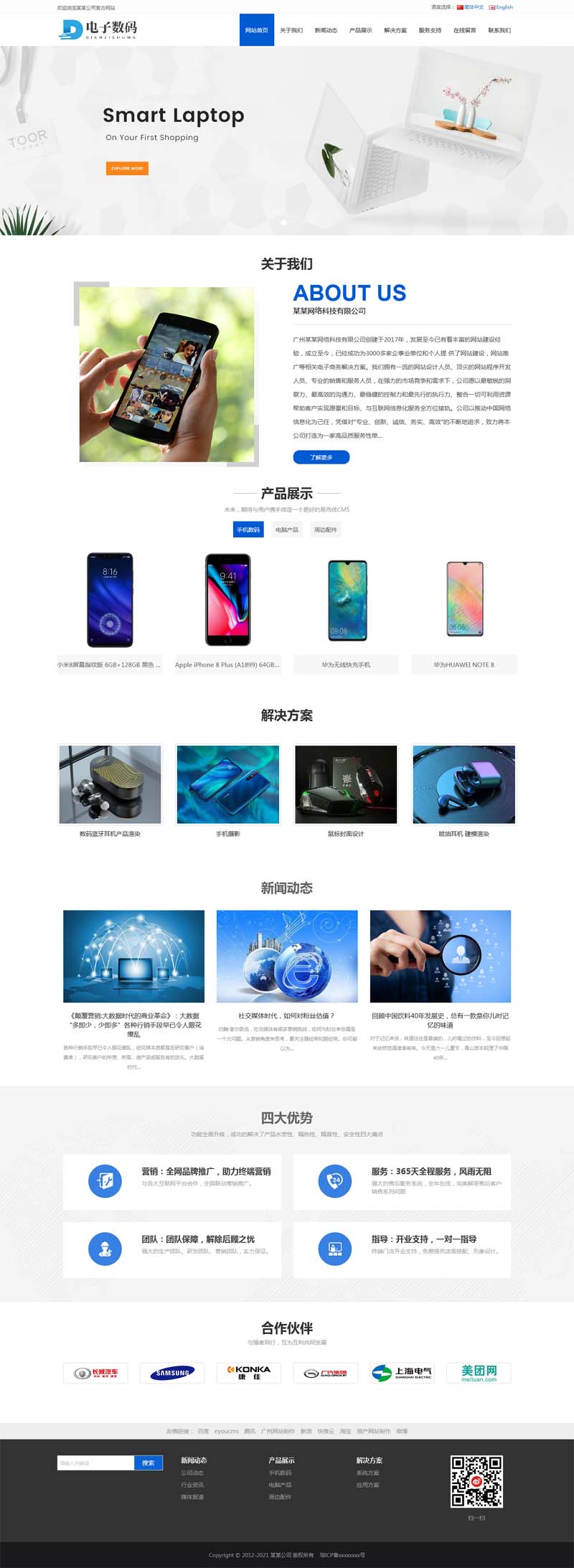The width and height of the screenshot is (574, 1568).
Task: Open the Samsung partner logo link
Action: [x=172, y=1373]
